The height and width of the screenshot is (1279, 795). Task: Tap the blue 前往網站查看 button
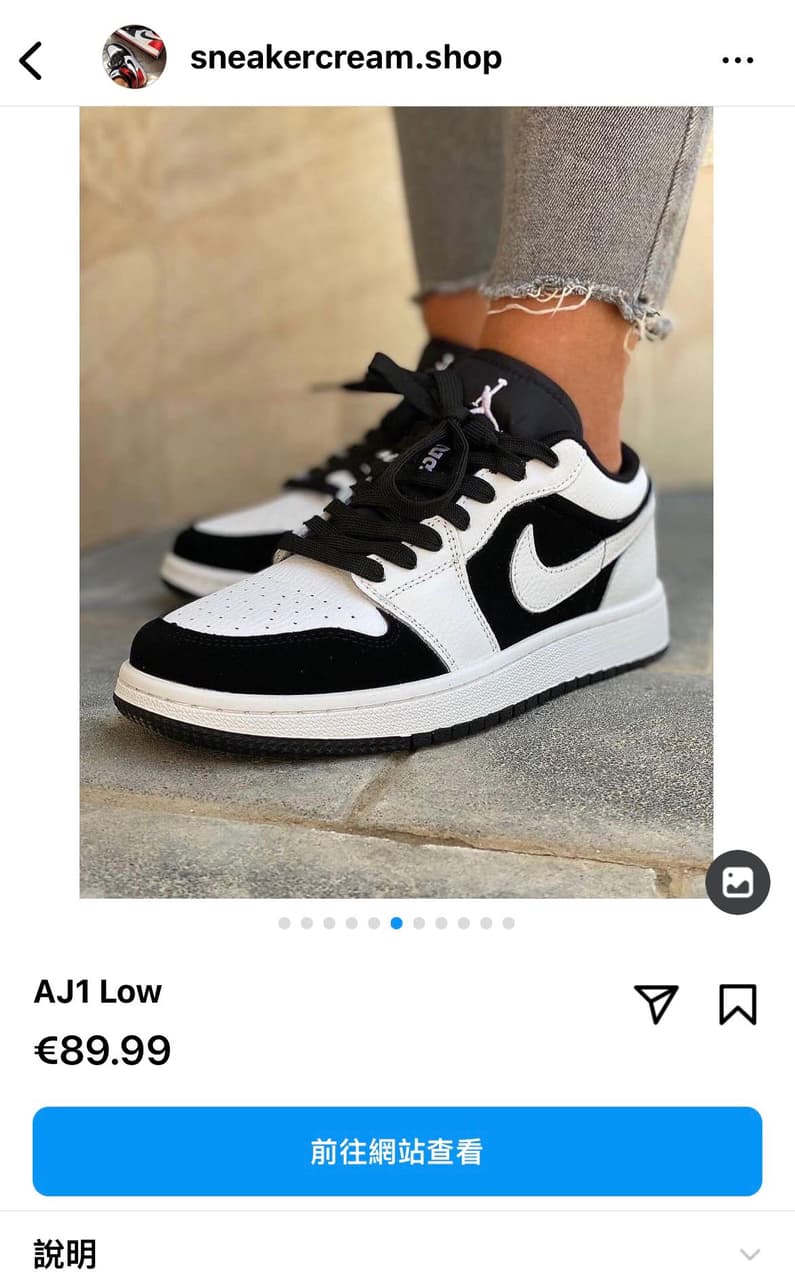[x=397, y=1151]
